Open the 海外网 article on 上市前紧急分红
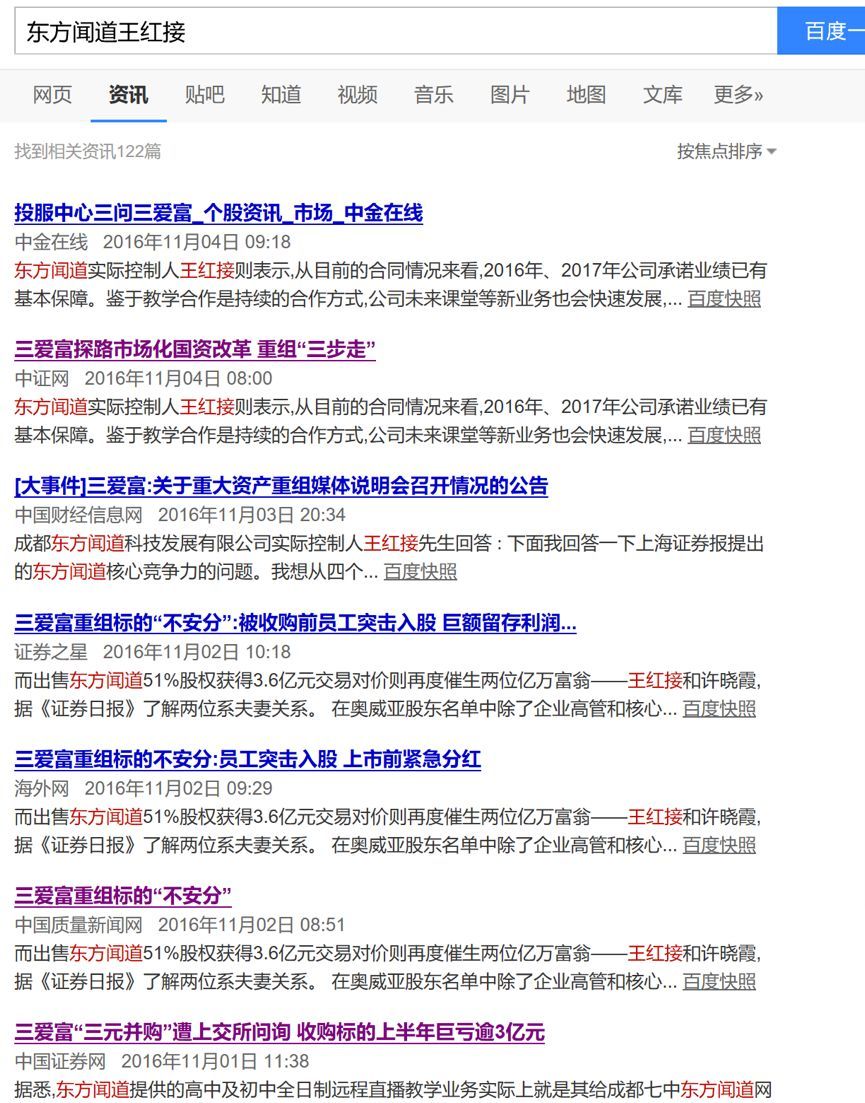 247,759
